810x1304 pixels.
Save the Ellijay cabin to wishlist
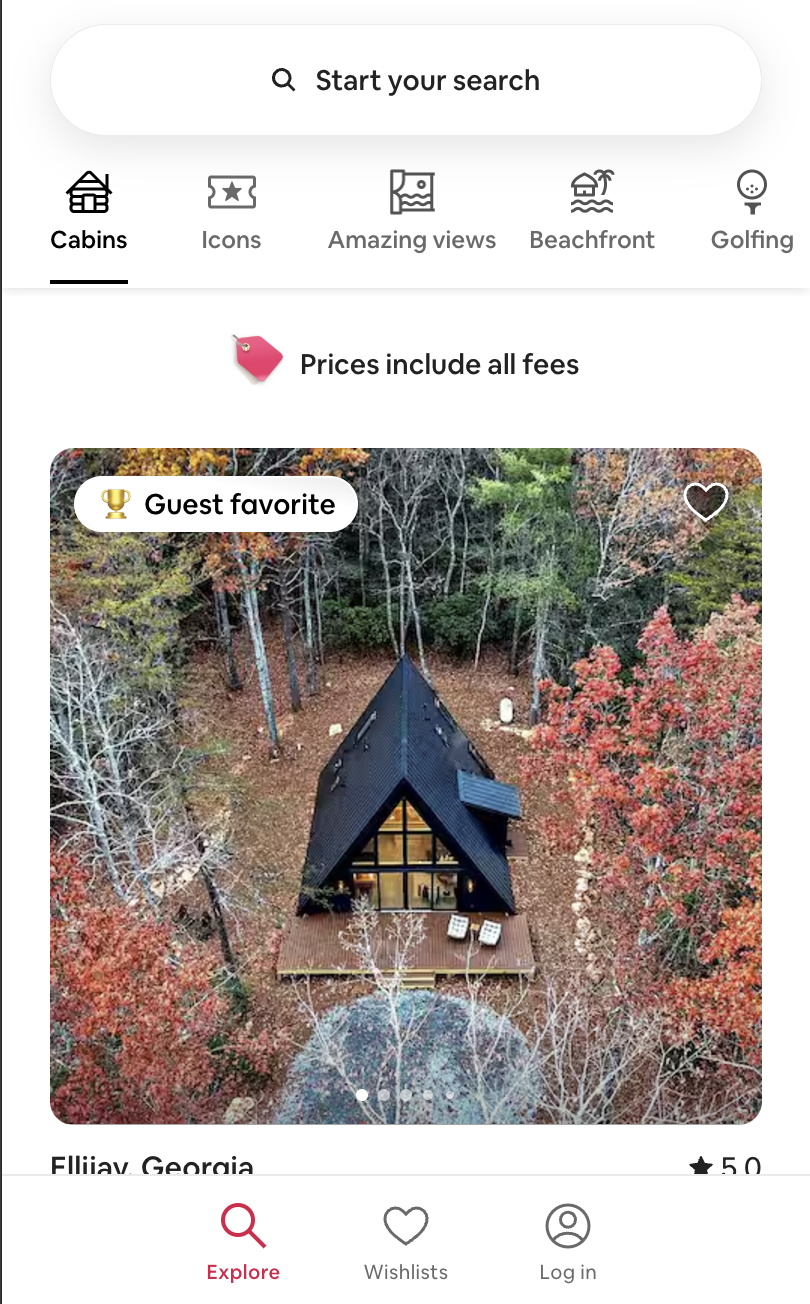706,501
